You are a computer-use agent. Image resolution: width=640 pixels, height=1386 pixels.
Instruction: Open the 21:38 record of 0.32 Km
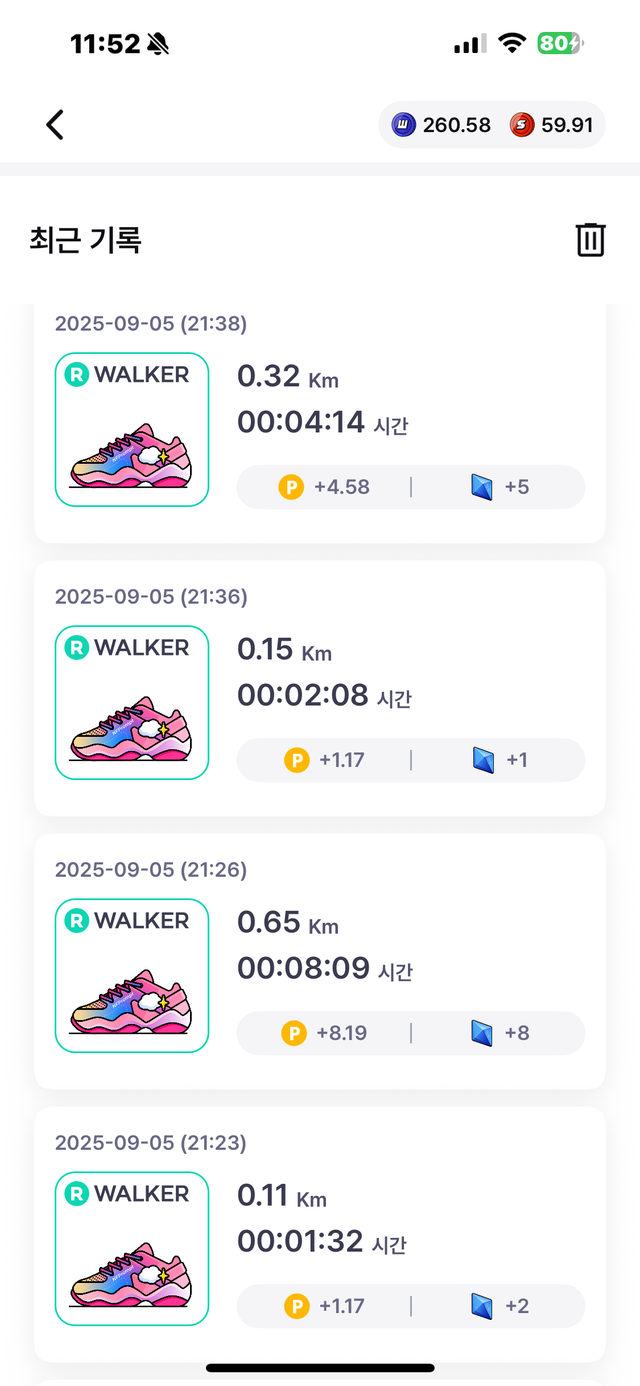320,425
